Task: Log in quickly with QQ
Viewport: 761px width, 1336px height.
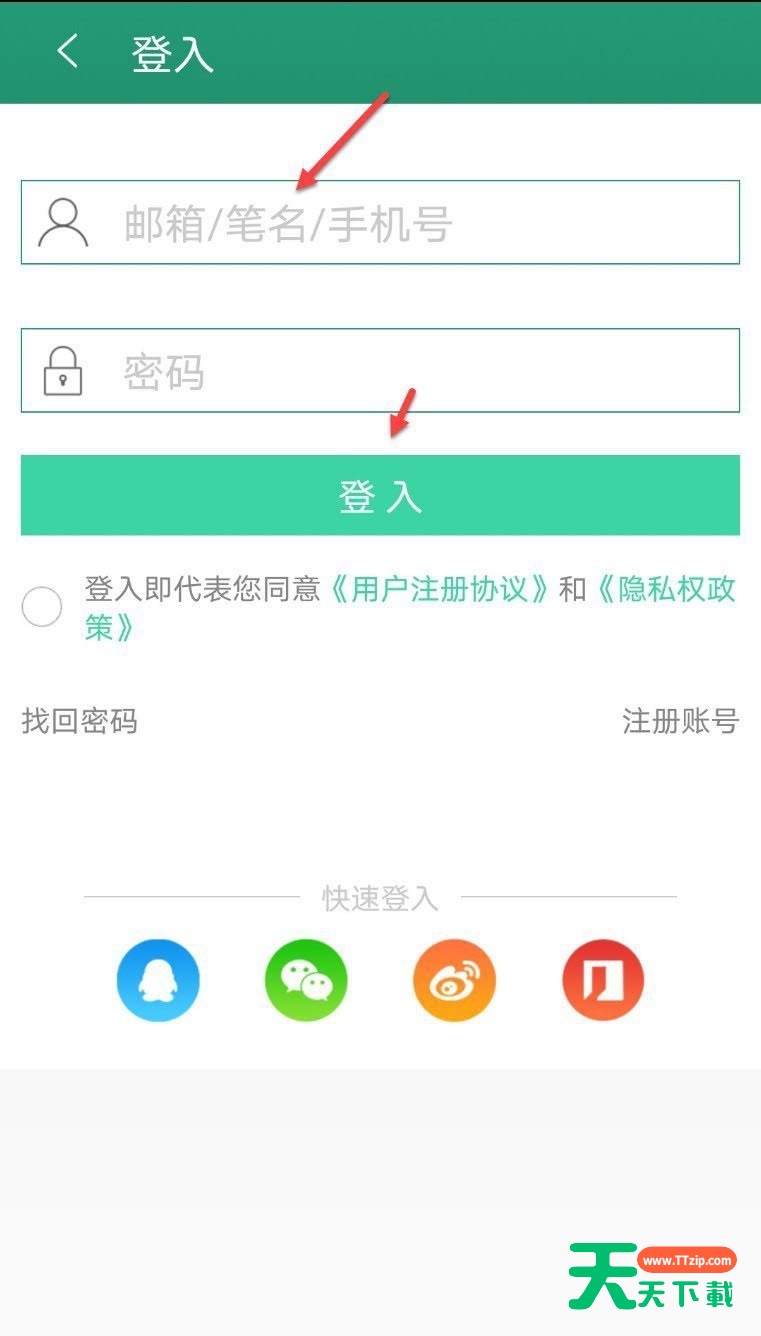Action: pyautogui.click(x=158, y=980)
